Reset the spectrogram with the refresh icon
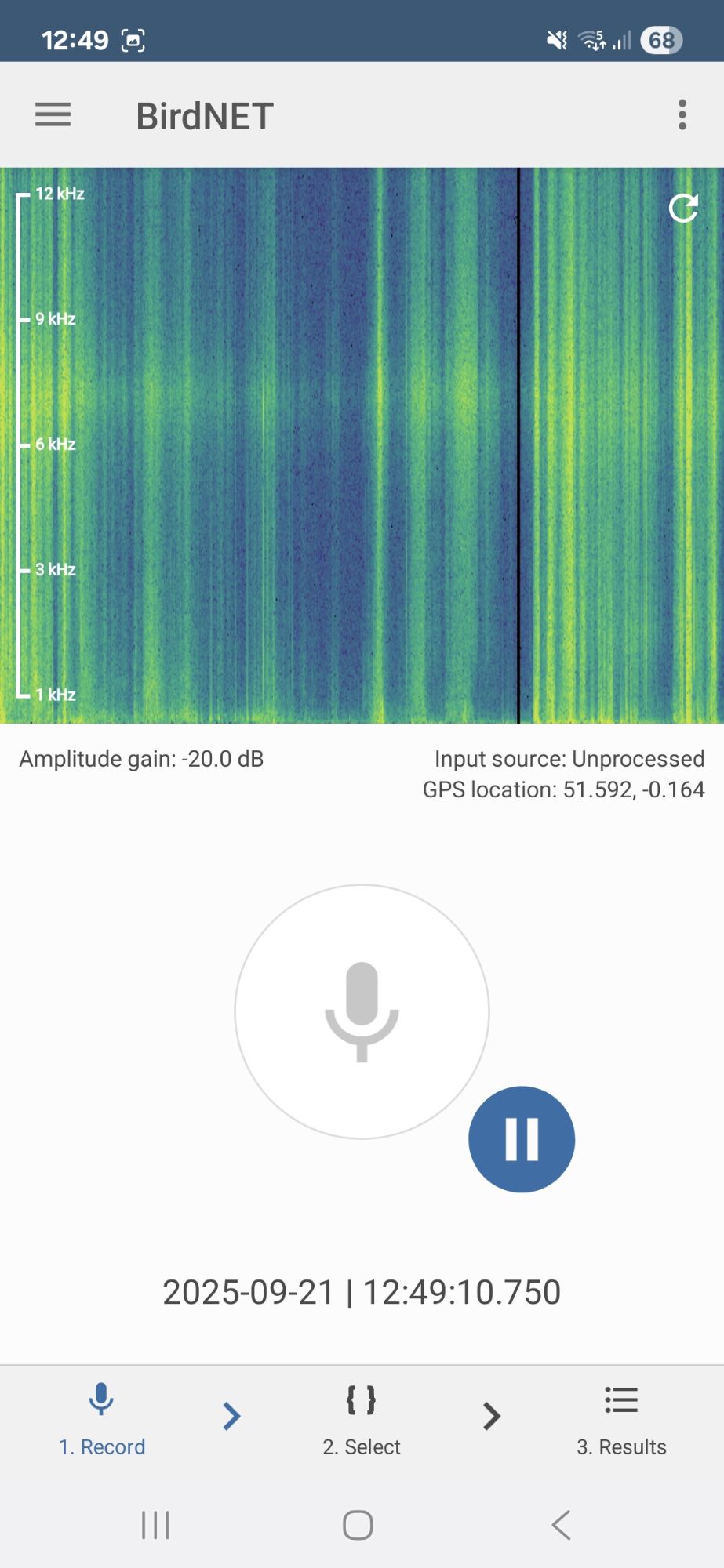Viewport: 724px width, 1568px height. [683, 209]
